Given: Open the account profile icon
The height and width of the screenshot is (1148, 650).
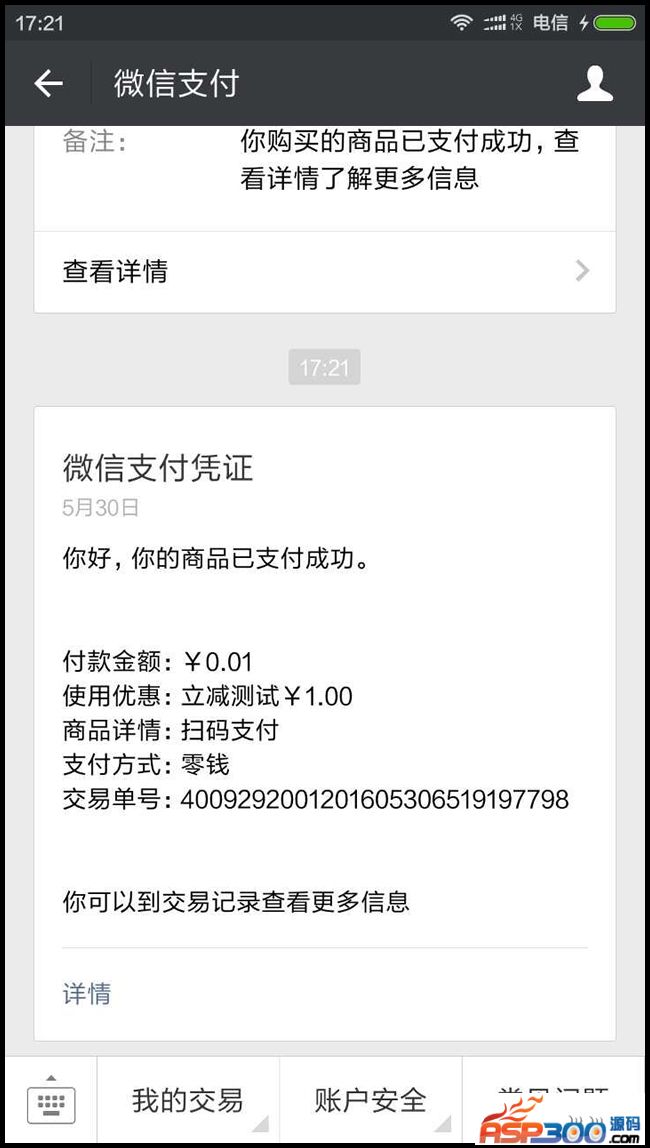Looking at the screenshot, I should click(x=594, y=84).
